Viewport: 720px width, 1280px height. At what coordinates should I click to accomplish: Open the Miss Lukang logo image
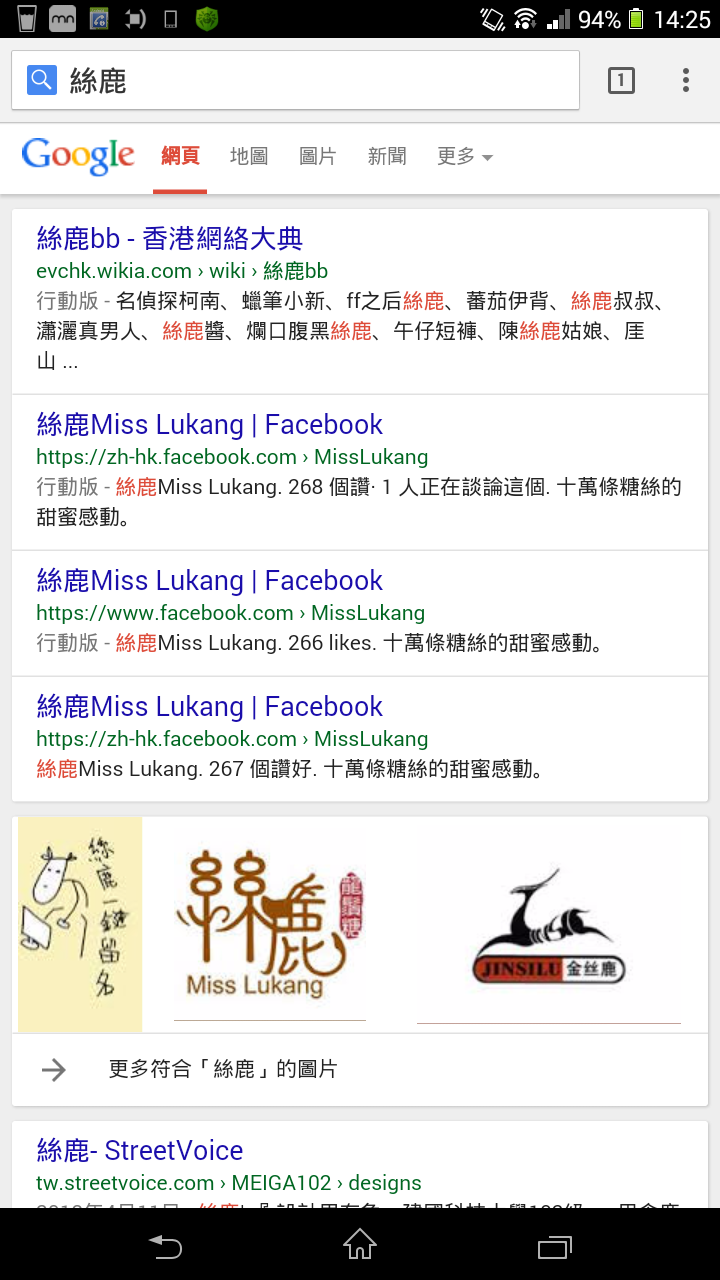[270, 924]
